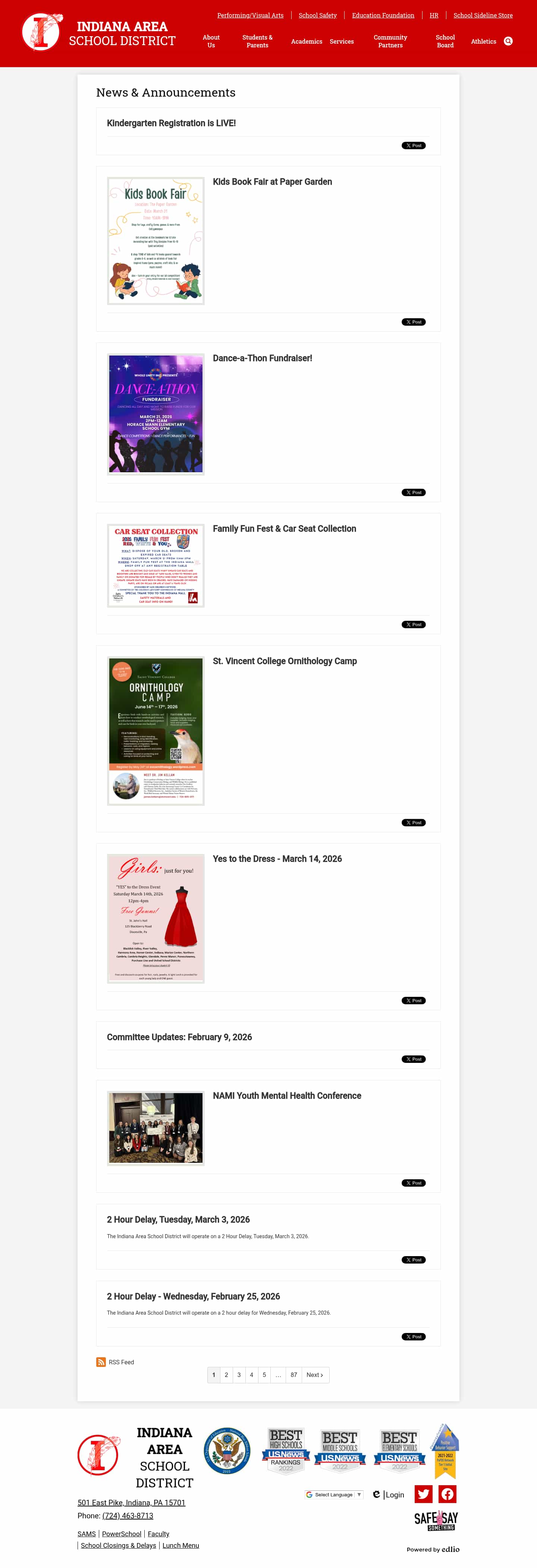The height and width of the screenshot is (1568, 537).
Task: Open the Athletics menu
Action: pyautogui.click(x=483, y=41)
